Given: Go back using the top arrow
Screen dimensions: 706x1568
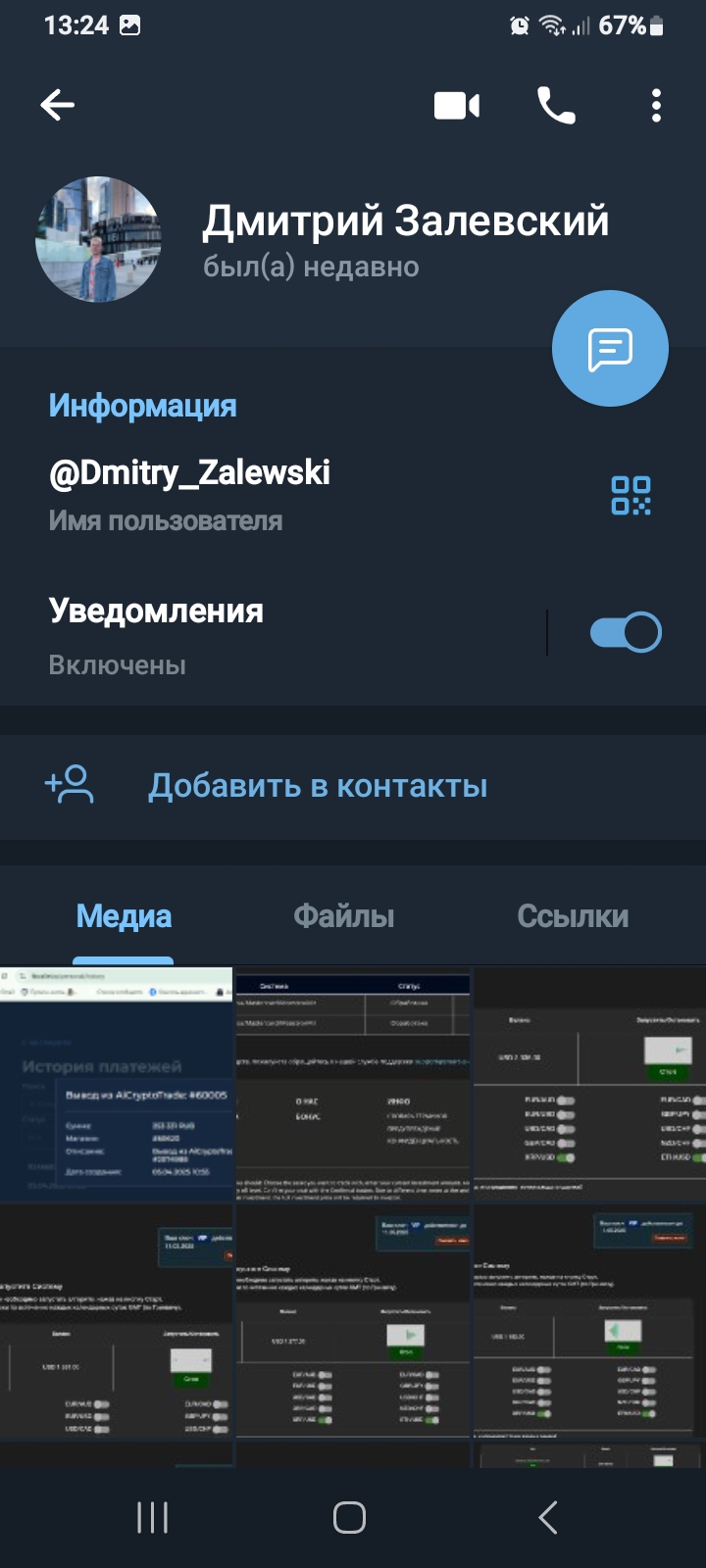Looking at the screenshot, I should [x=58, y=105].
